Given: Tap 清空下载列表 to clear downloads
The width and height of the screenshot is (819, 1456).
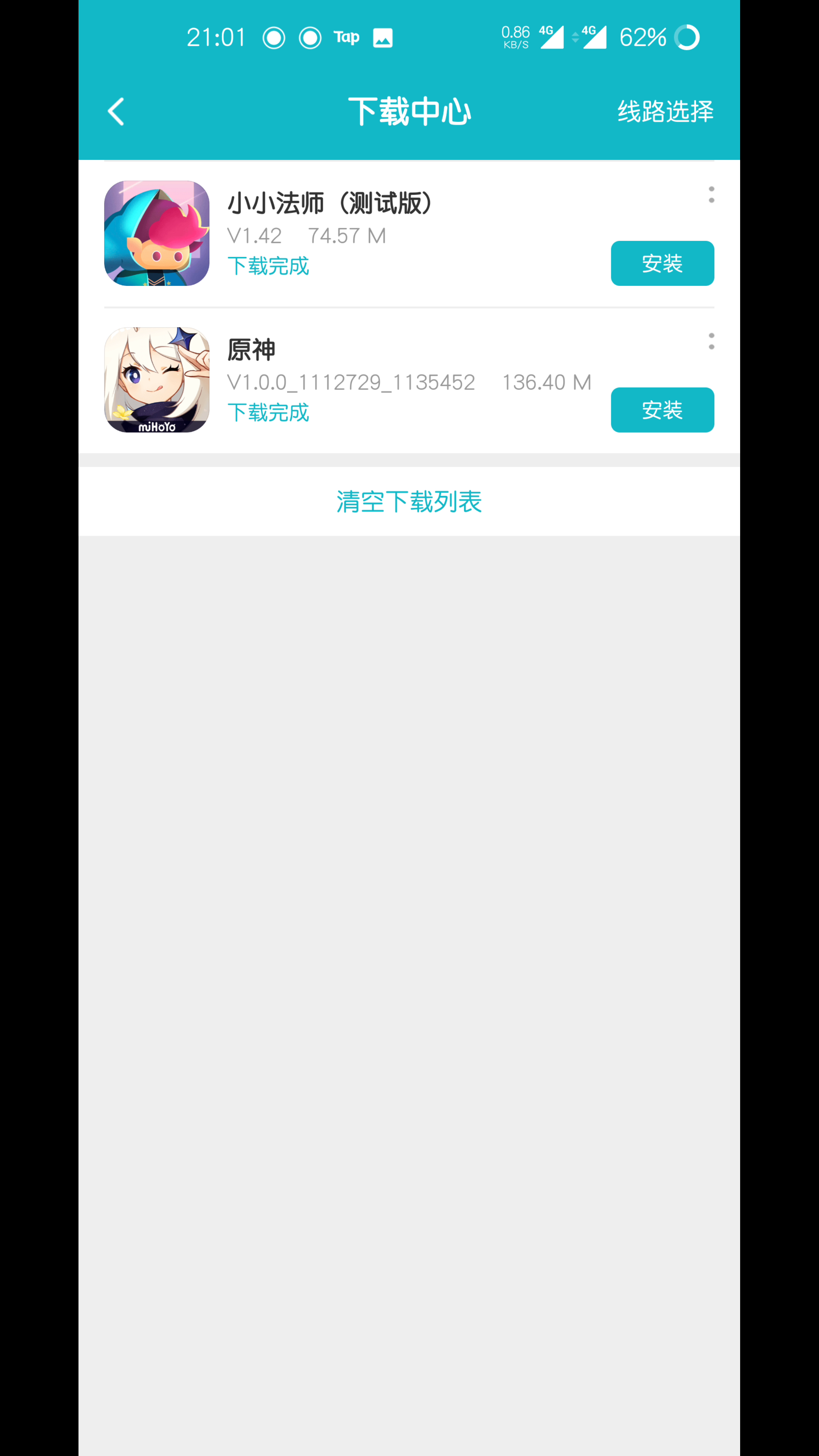Looking at the screenshot, I should pos(409,501).
